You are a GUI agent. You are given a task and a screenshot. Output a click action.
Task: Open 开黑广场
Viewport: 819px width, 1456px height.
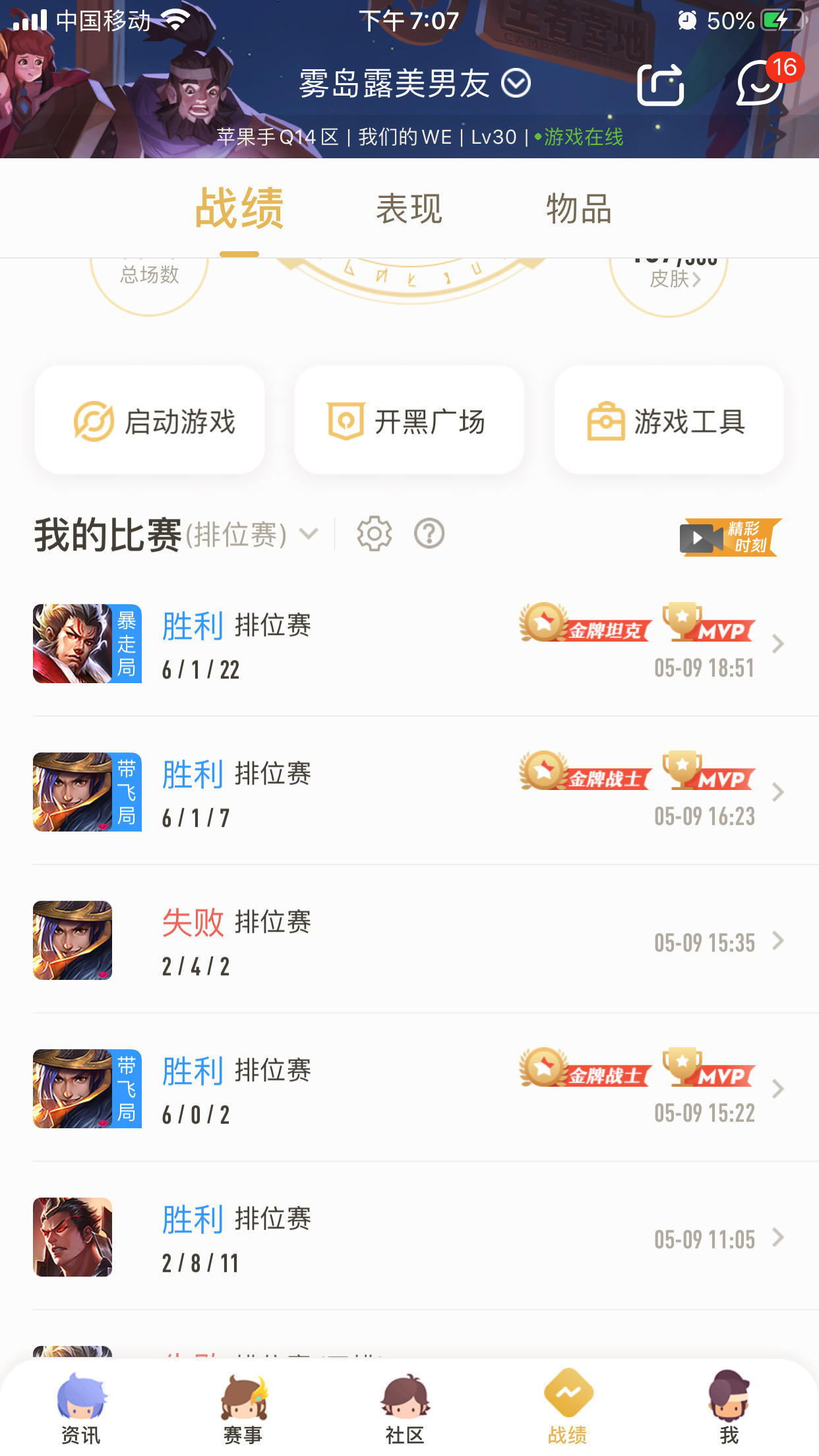pyautogui.click(x=409, y=421)
